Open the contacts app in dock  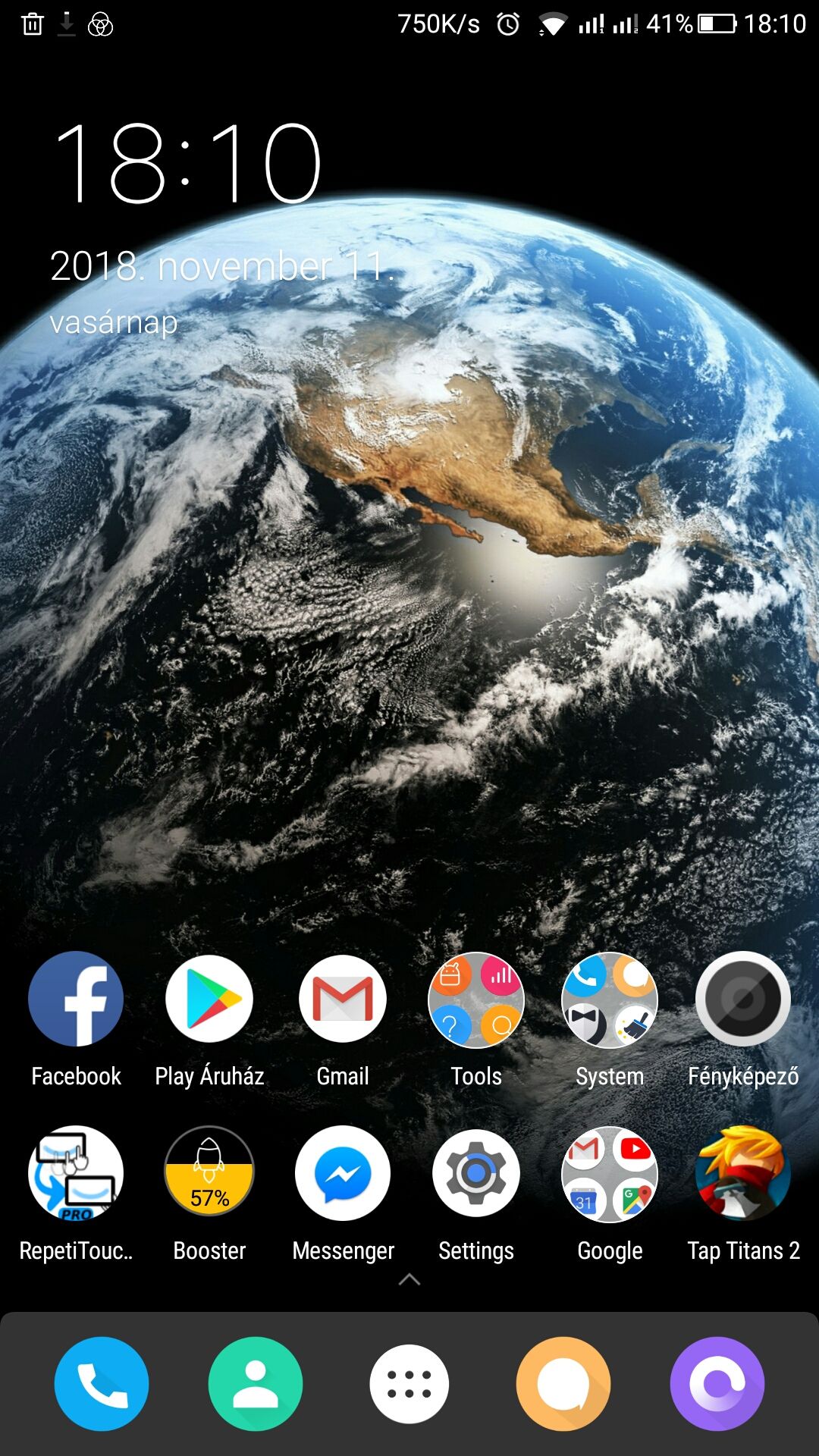point(256,1384)
